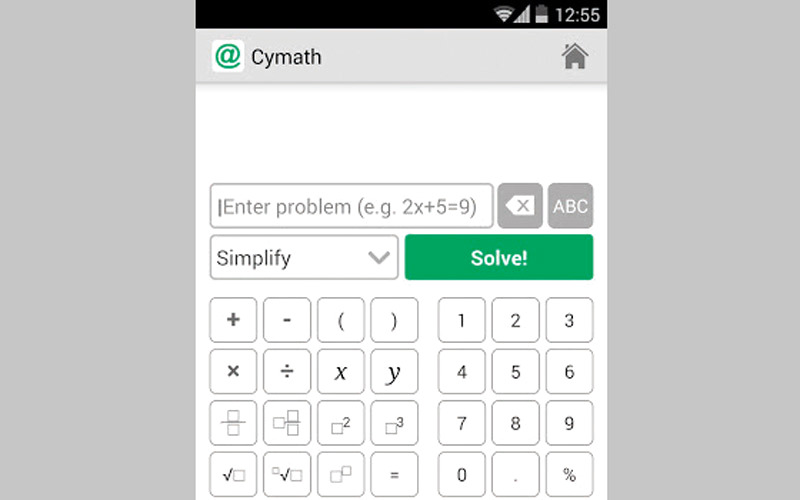Insert the percent sign
800x500 pixels.
tap(569, 475)
